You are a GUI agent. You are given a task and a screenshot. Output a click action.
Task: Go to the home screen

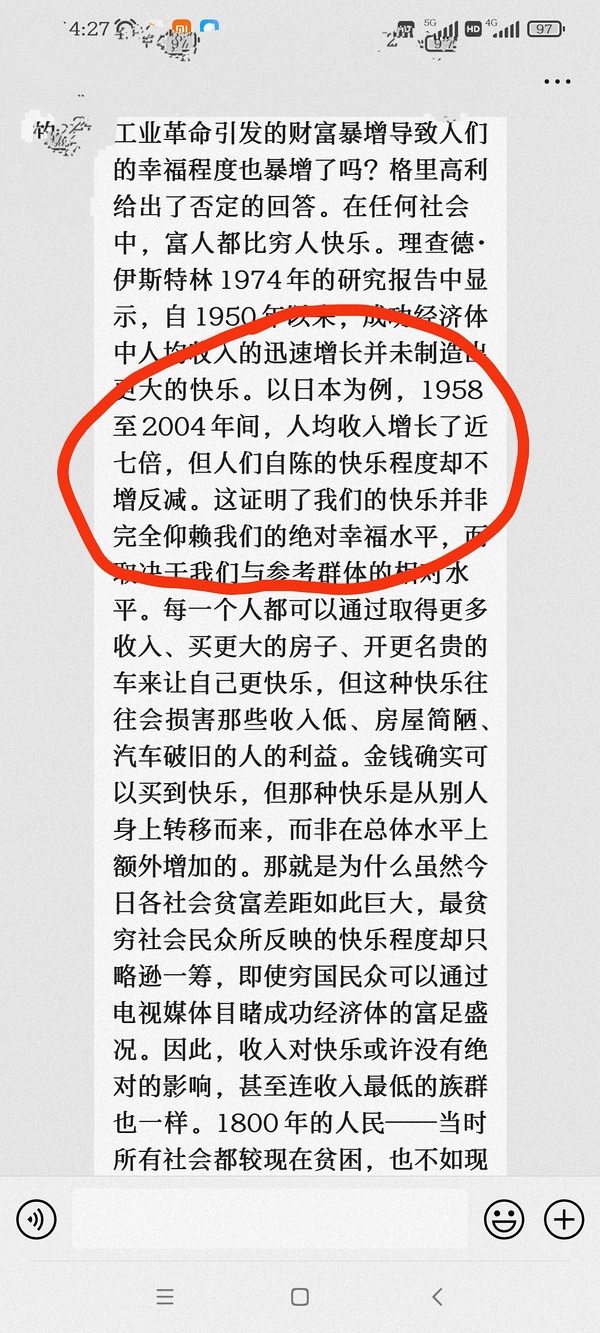point(300,1297)
